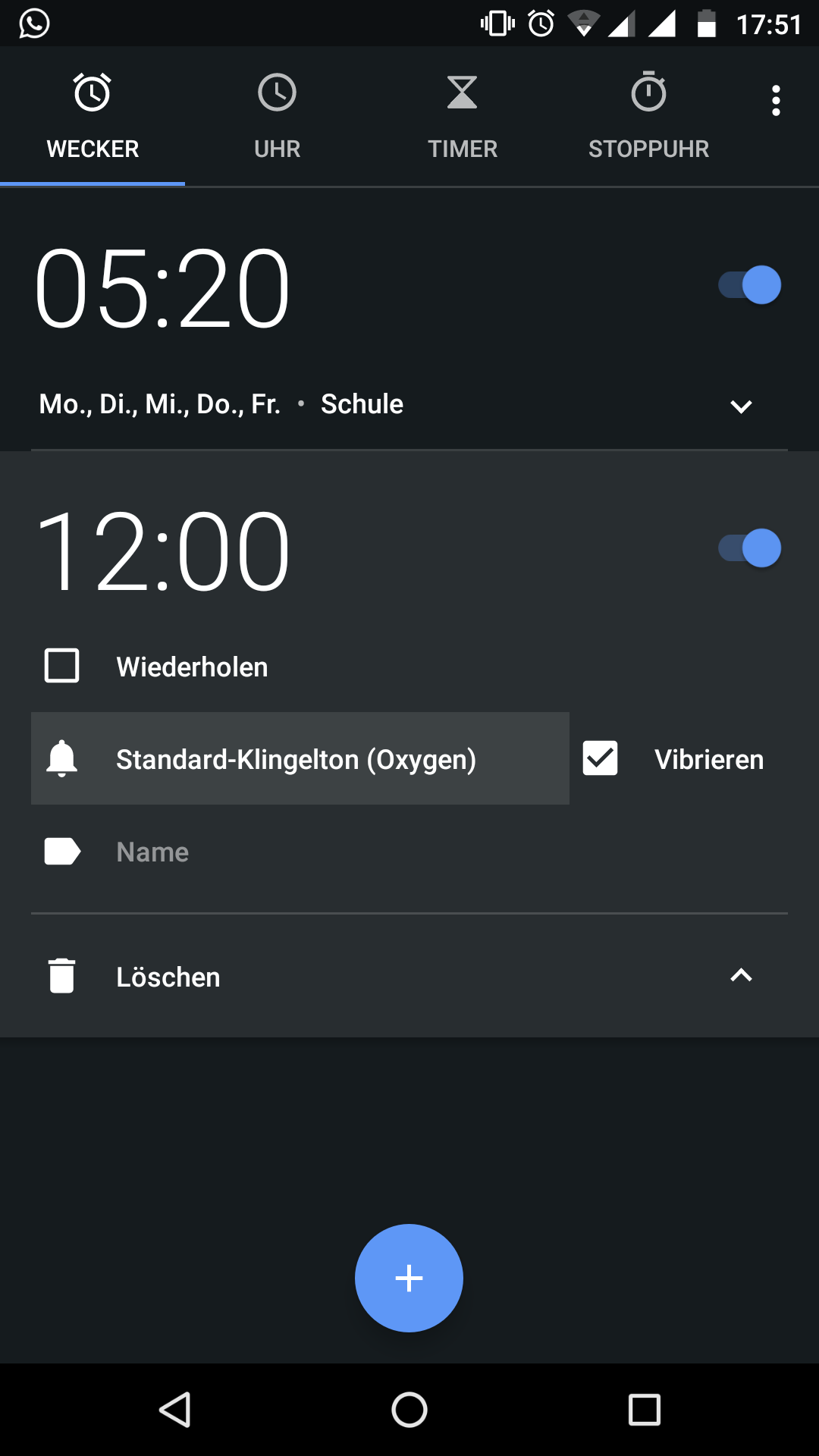Switch to the Timer tab
This screenshot has width=819, height=1456.
tap(462, 116)
